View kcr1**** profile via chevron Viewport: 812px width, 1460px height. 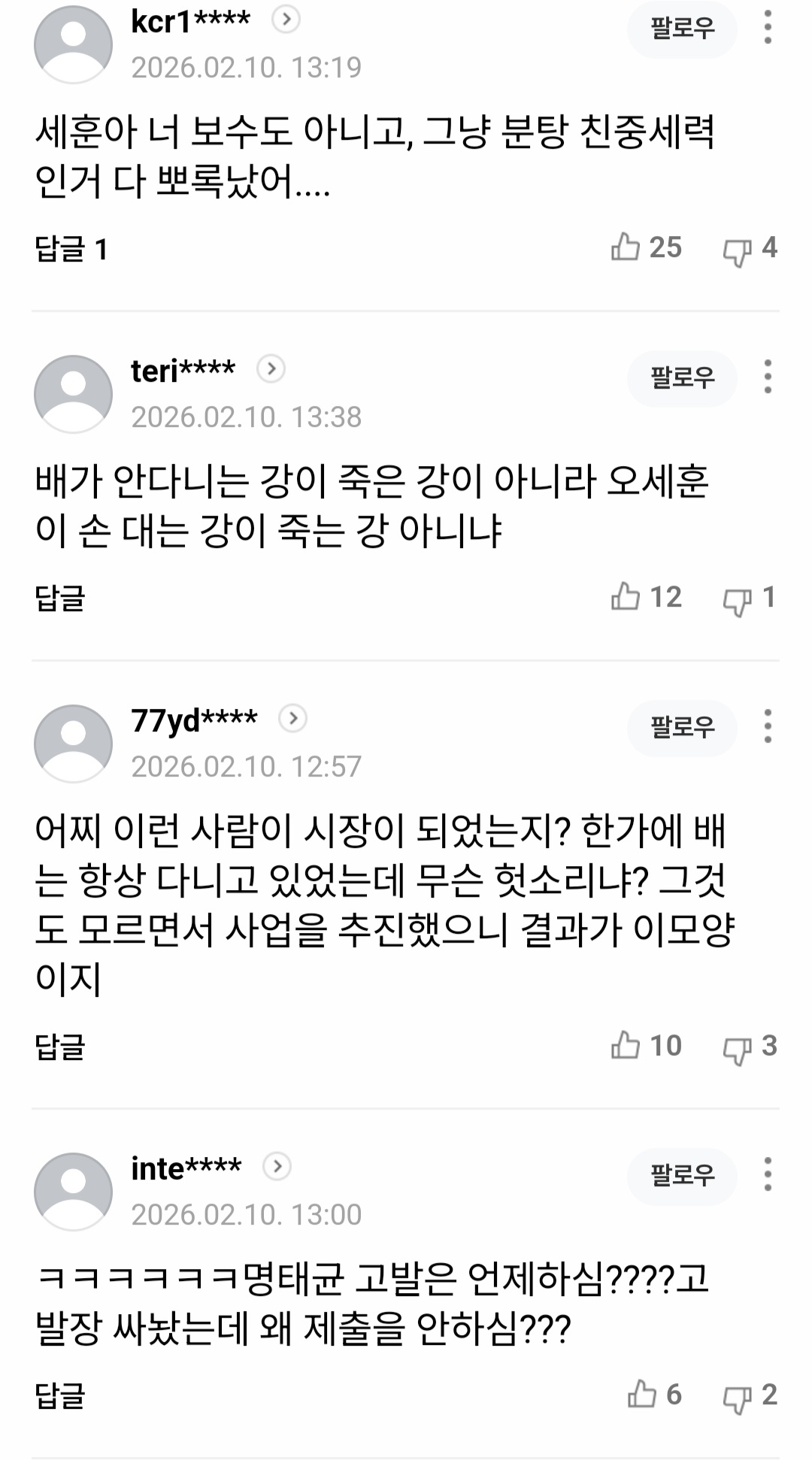tap(286, 20)
